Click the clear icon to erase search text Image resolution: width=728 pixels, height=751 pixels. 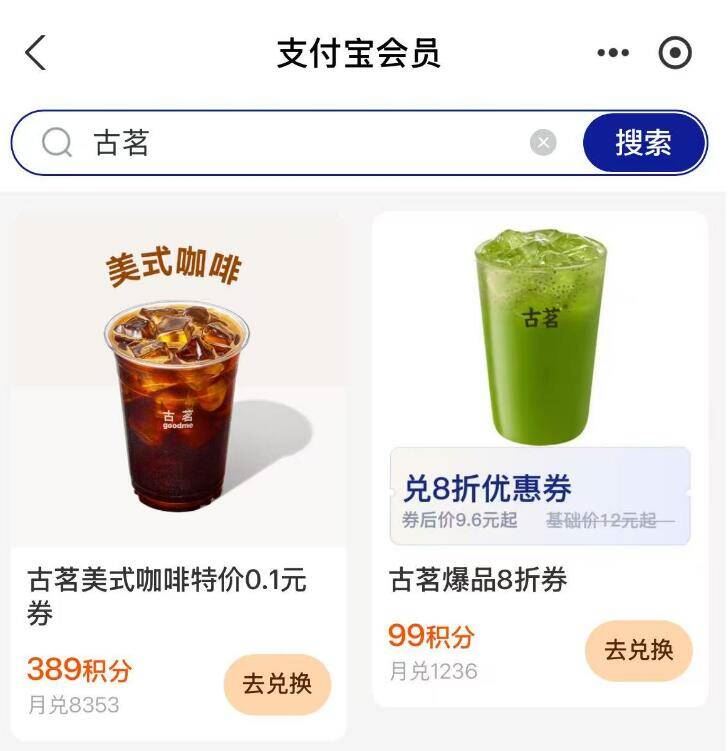tap(541, 143)
